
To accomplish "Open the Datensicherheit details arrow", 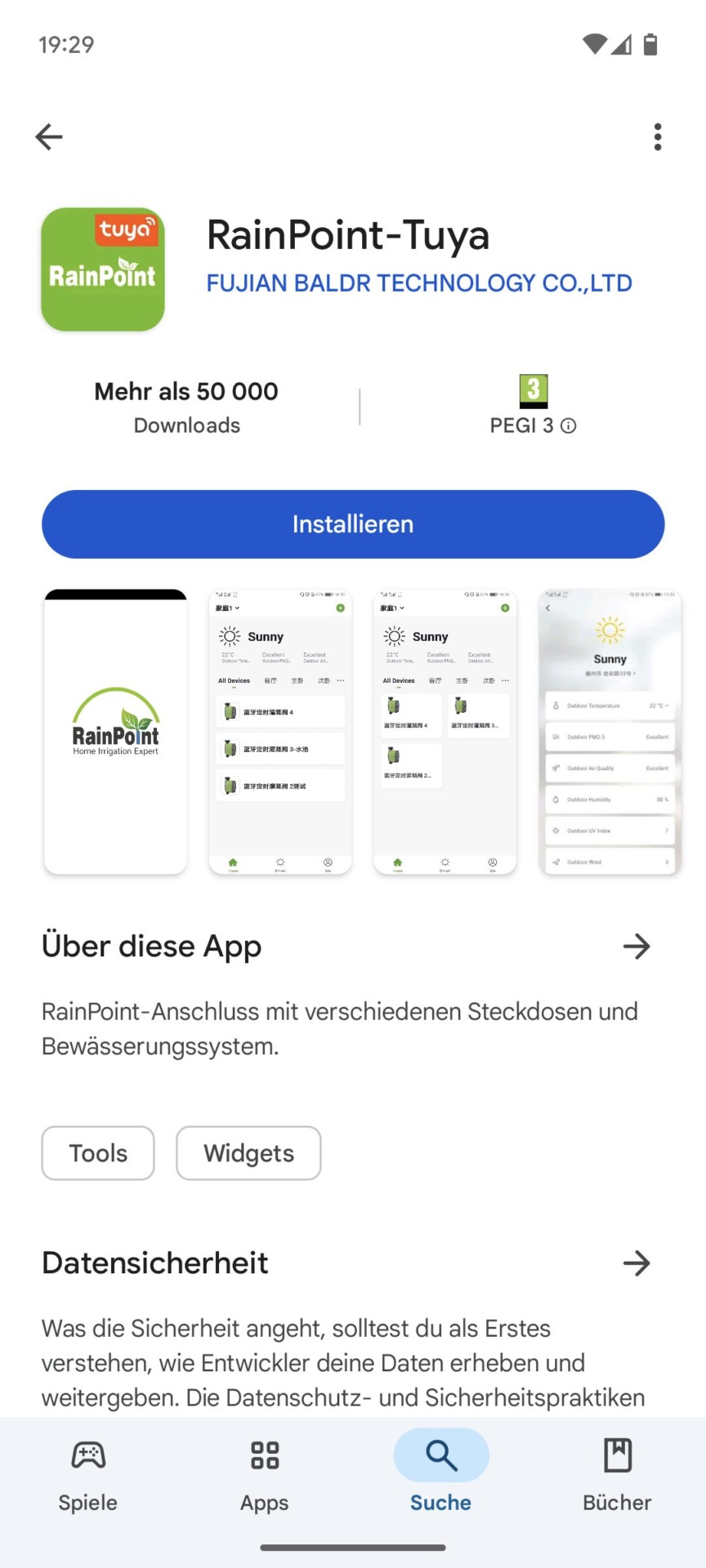I will pyautogui.click(x=637, y=1263).
